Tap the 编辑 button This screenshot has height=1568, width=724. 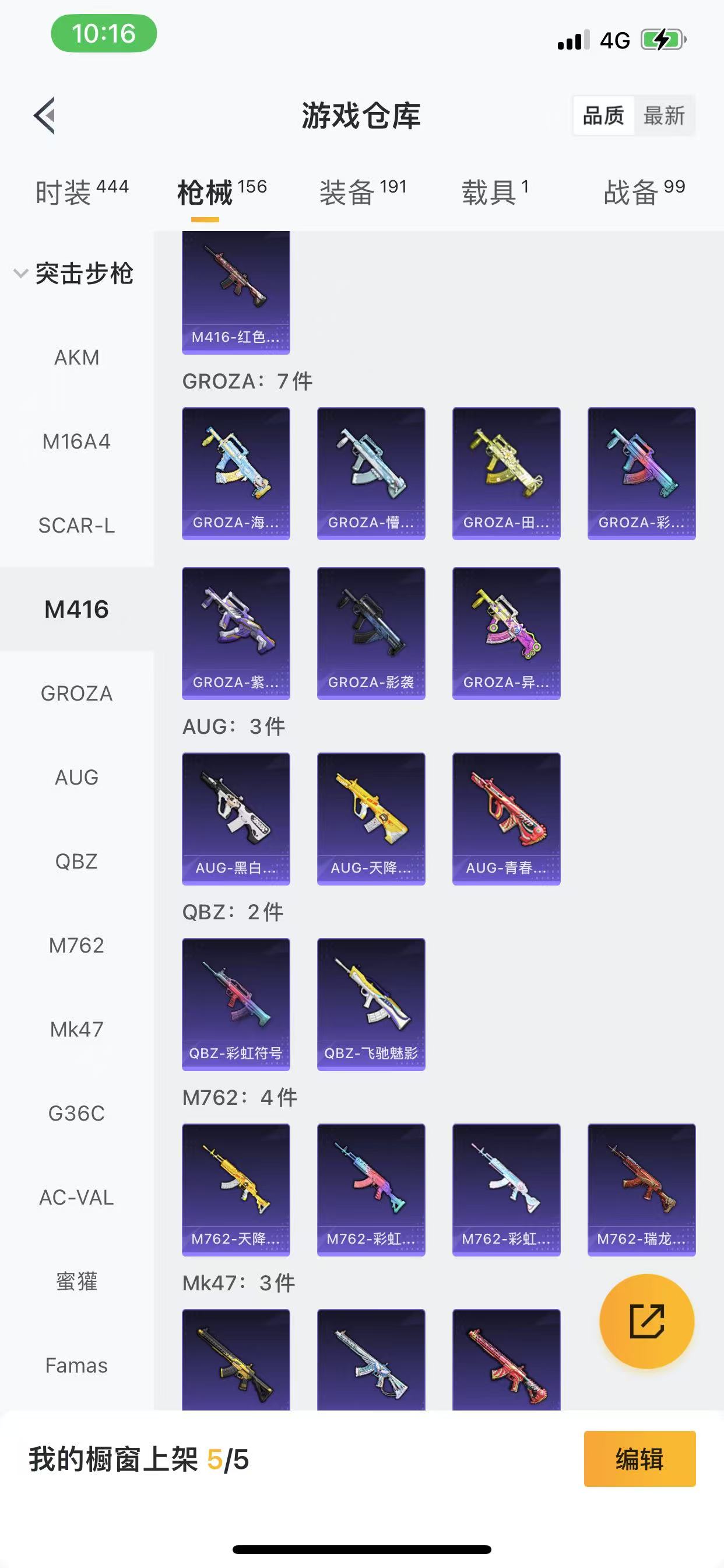(x=639, y=1459)
